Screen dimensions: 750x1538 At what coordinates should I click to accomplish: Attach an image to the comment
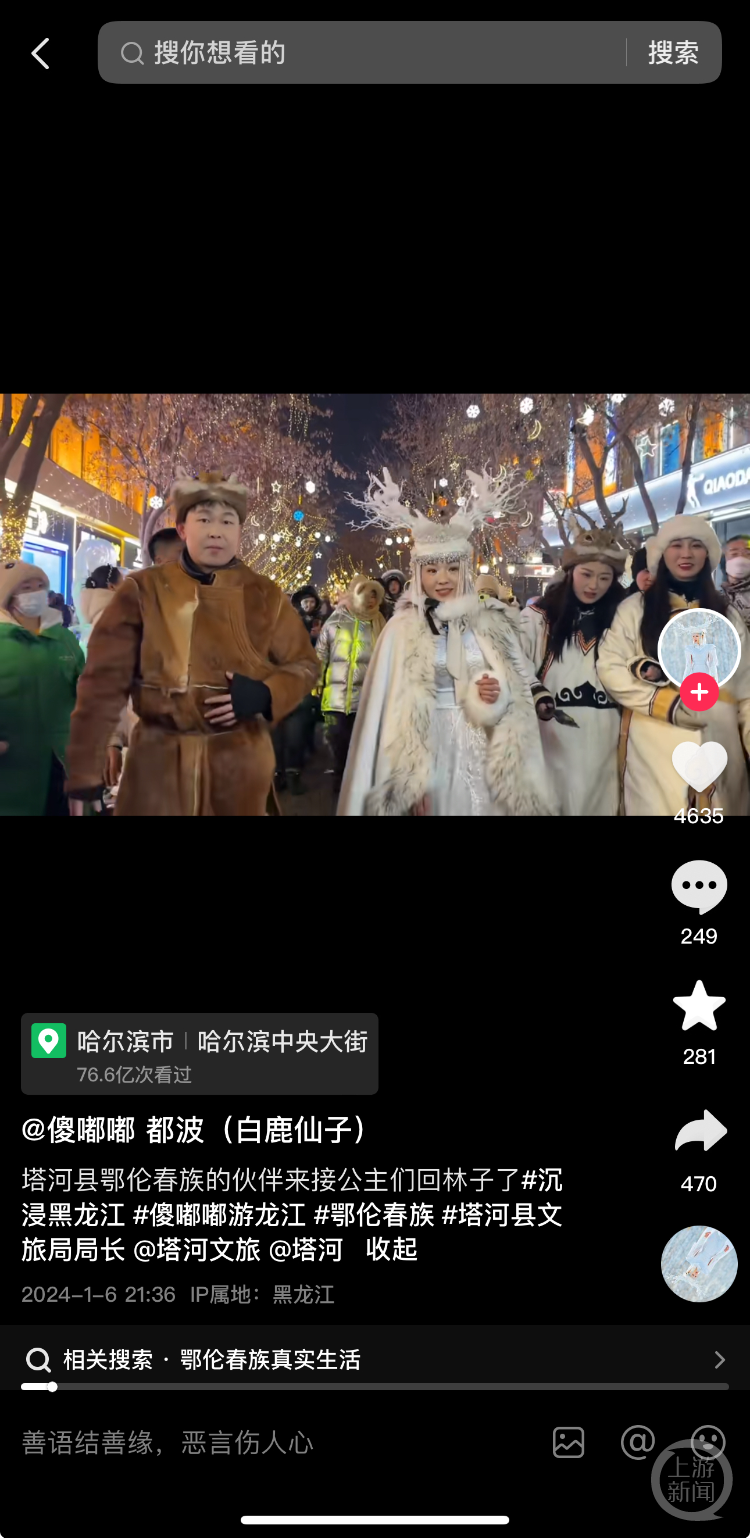click(x=568, y=1442)
